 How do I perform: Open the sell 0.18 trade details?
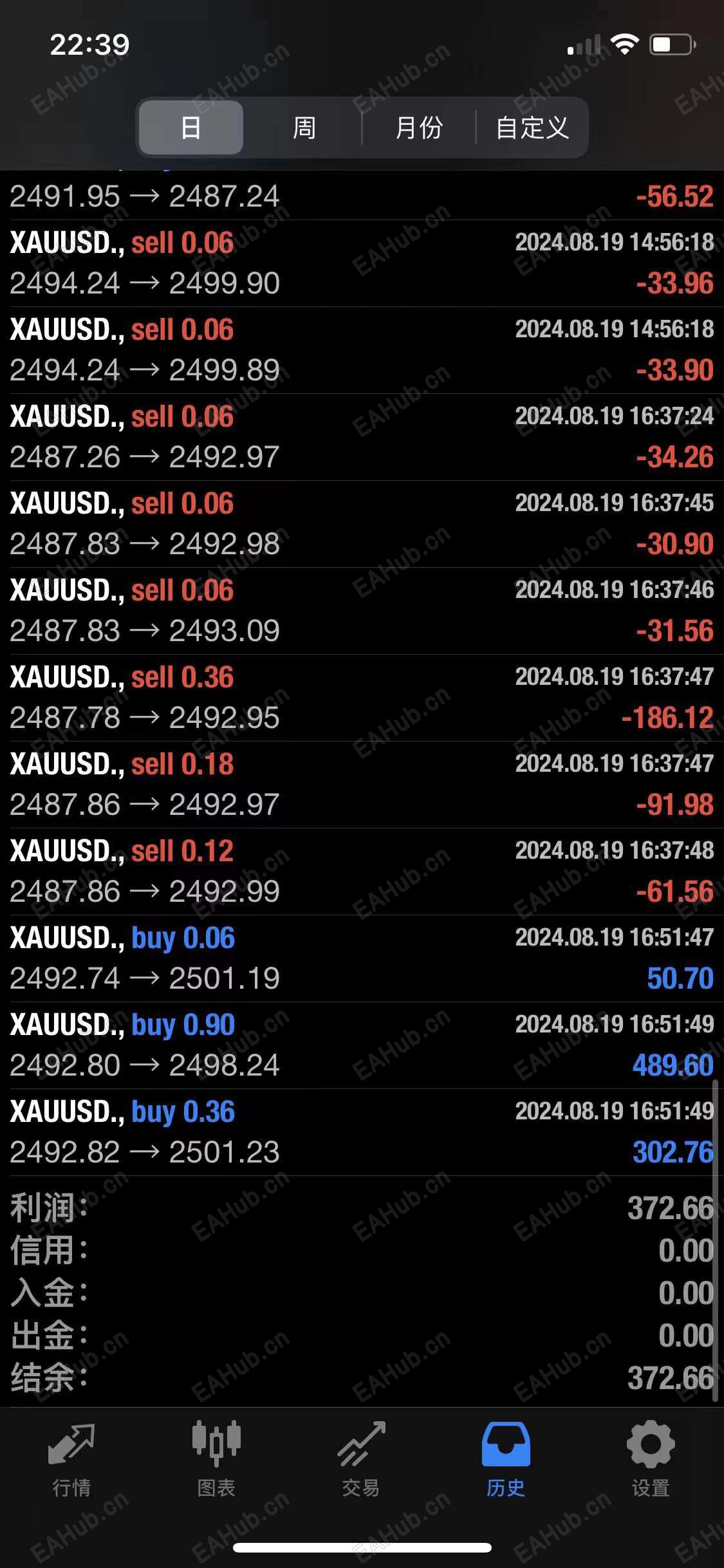pos(362,785)
